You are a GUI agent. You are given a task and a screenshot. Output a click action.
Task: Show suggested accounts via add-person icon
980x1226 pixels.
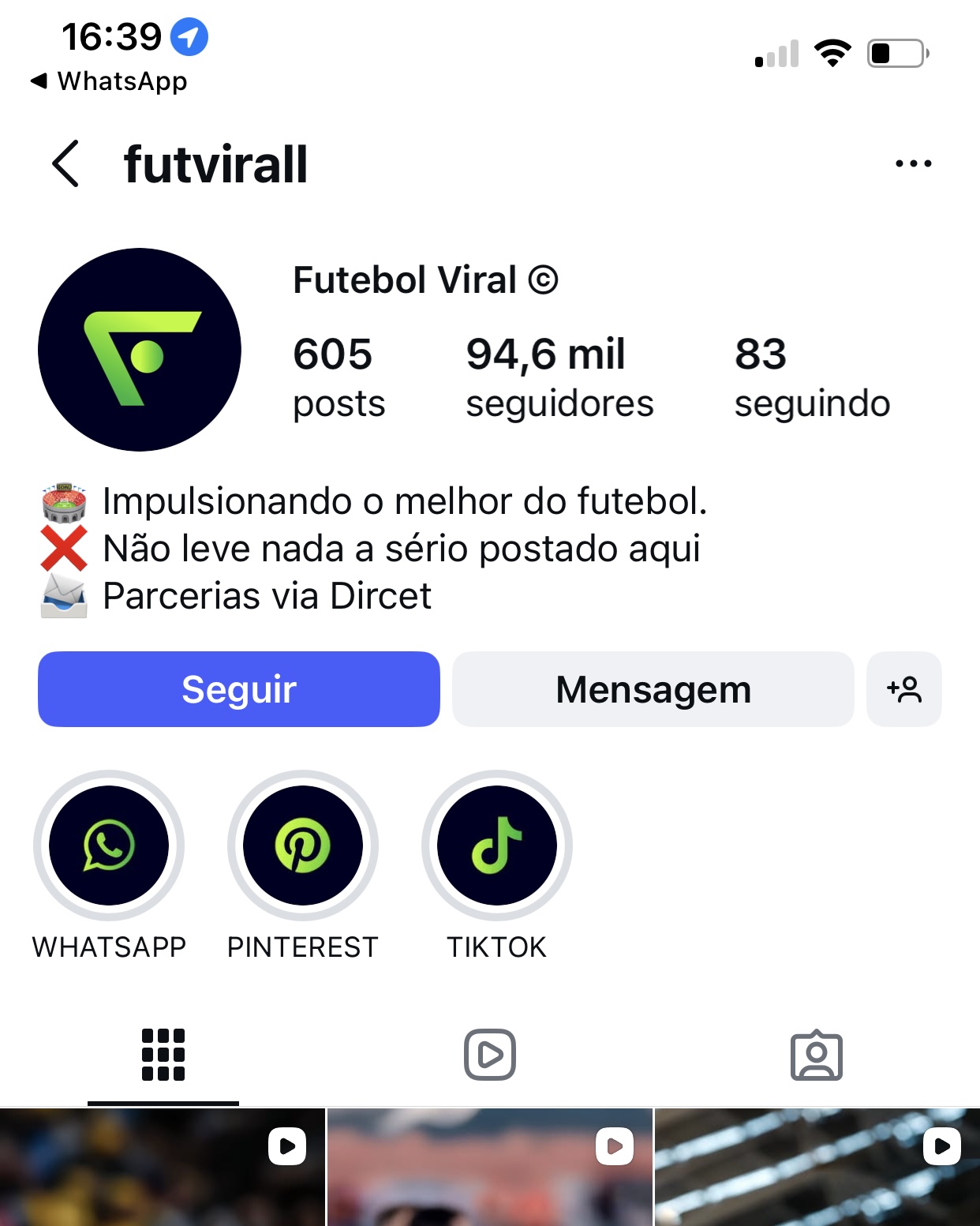coord(903,689)
